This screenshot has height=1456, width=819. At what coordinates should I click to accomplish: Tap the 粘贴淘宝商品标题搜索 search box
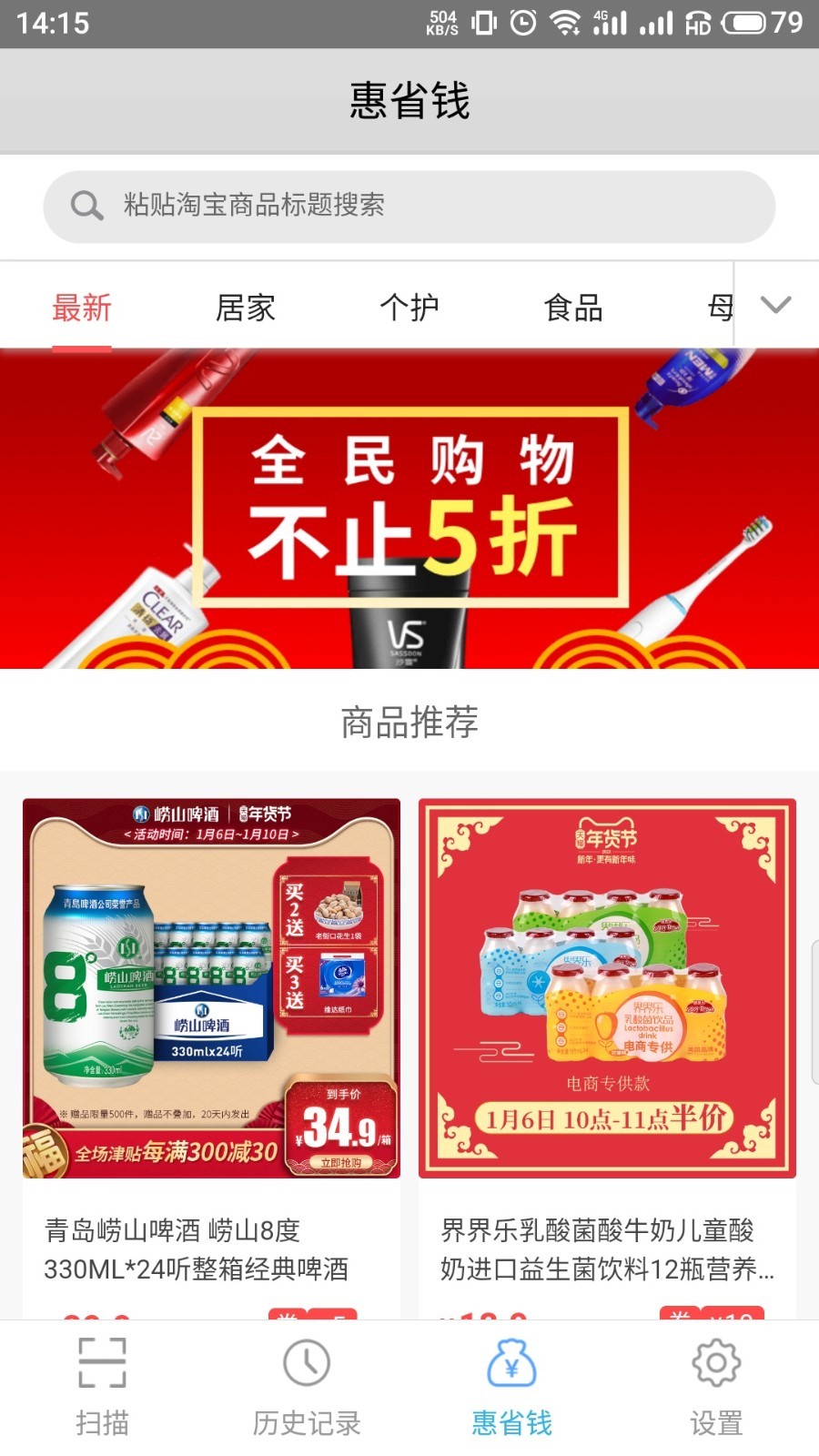[409, 207]
